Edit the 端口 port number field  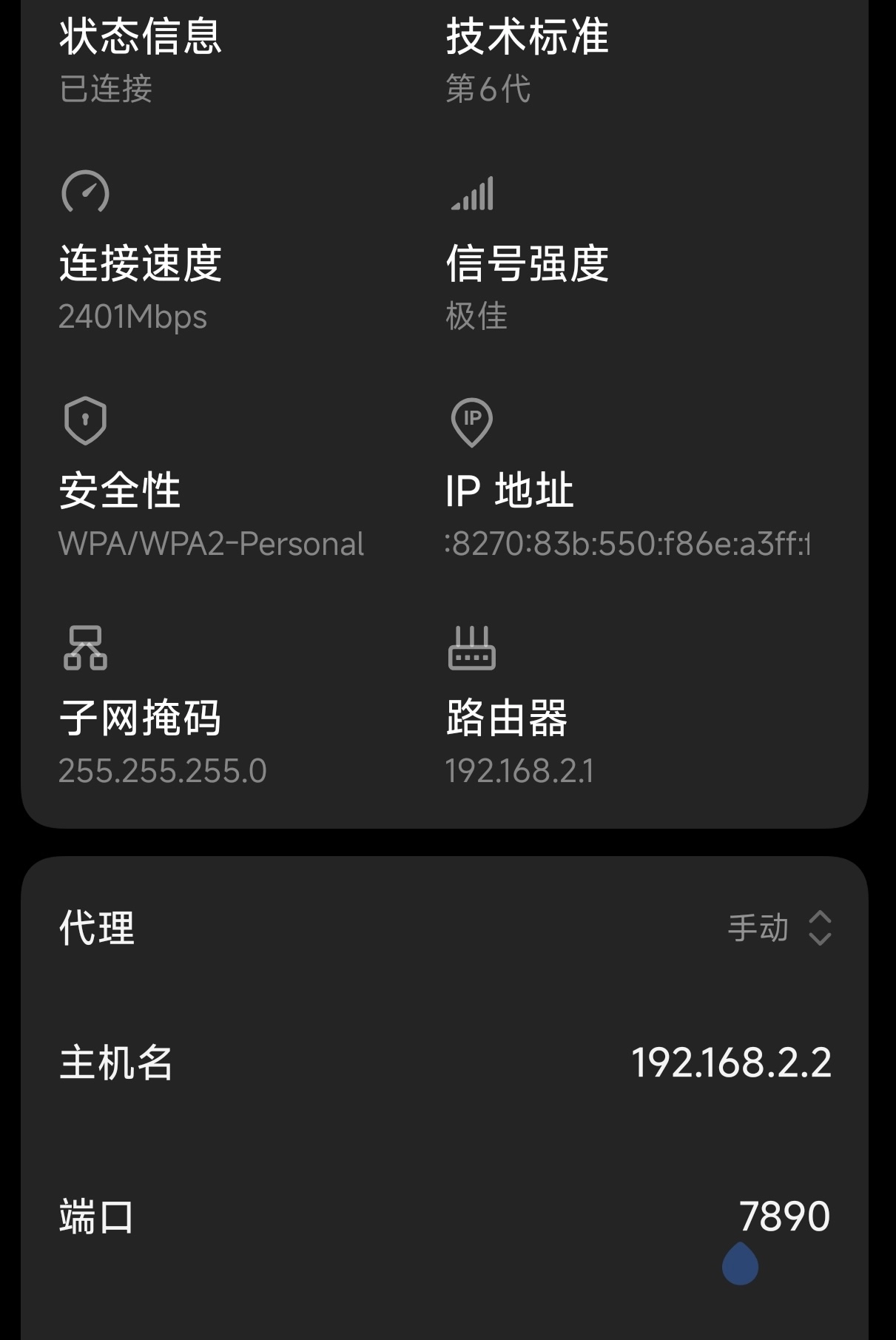tap(784, 1216)
